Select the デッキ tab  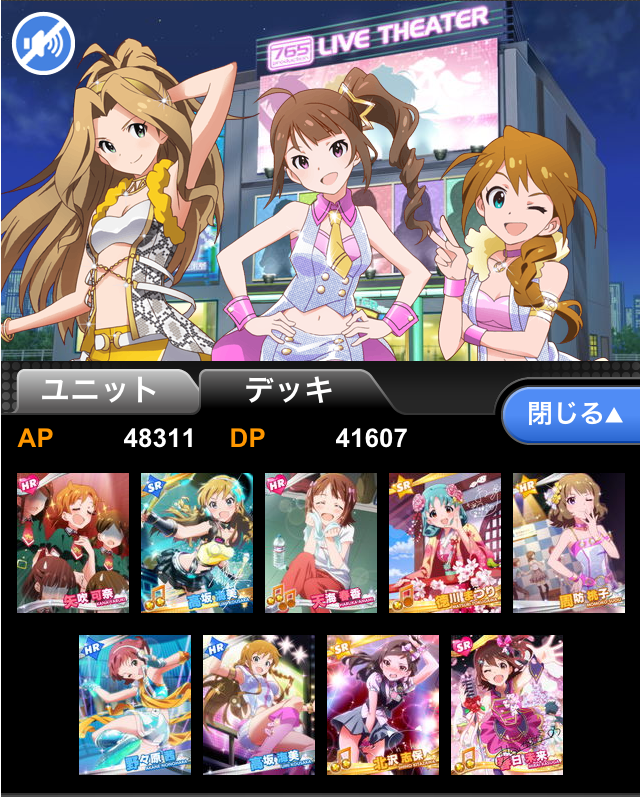pyautogui.click(x=290, y=391)
